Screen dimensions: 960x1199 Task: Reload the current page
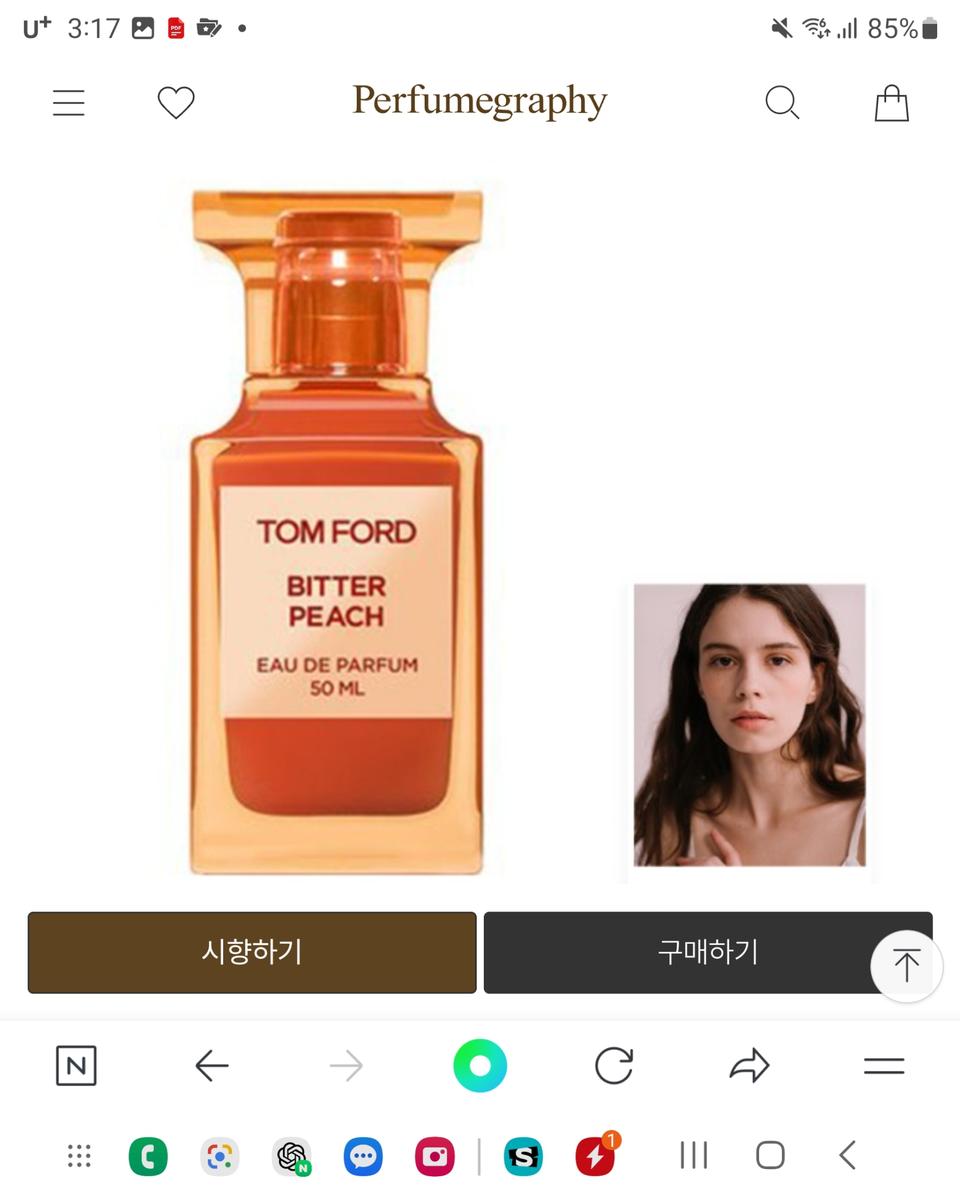(614, 1066)
